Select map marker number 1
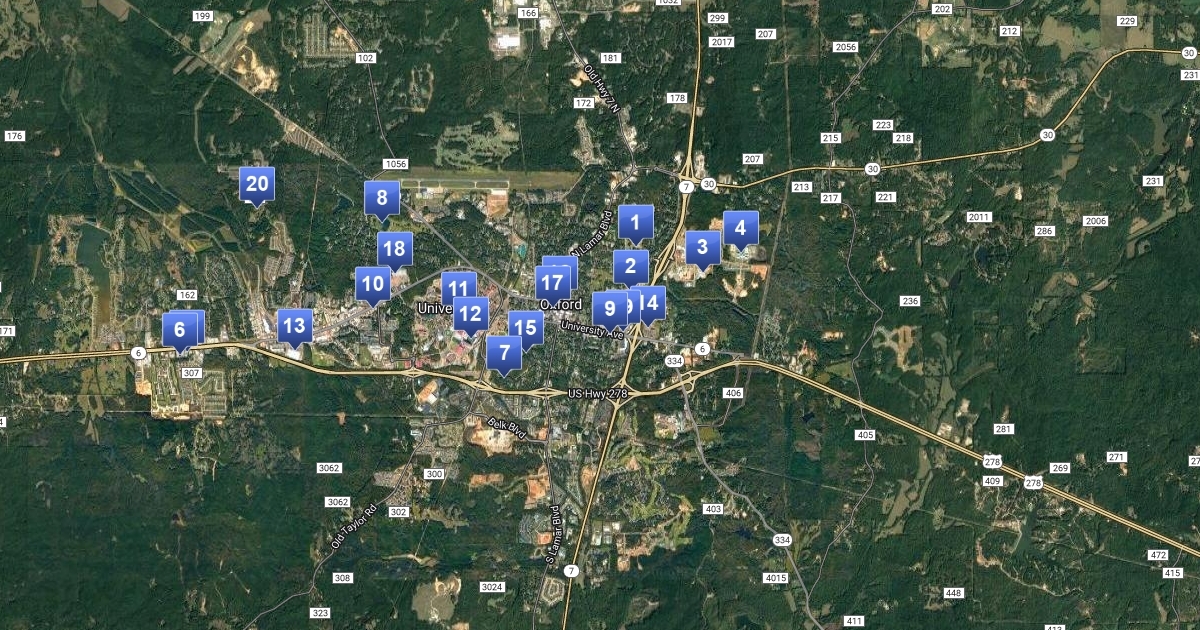 click(635, 222)
